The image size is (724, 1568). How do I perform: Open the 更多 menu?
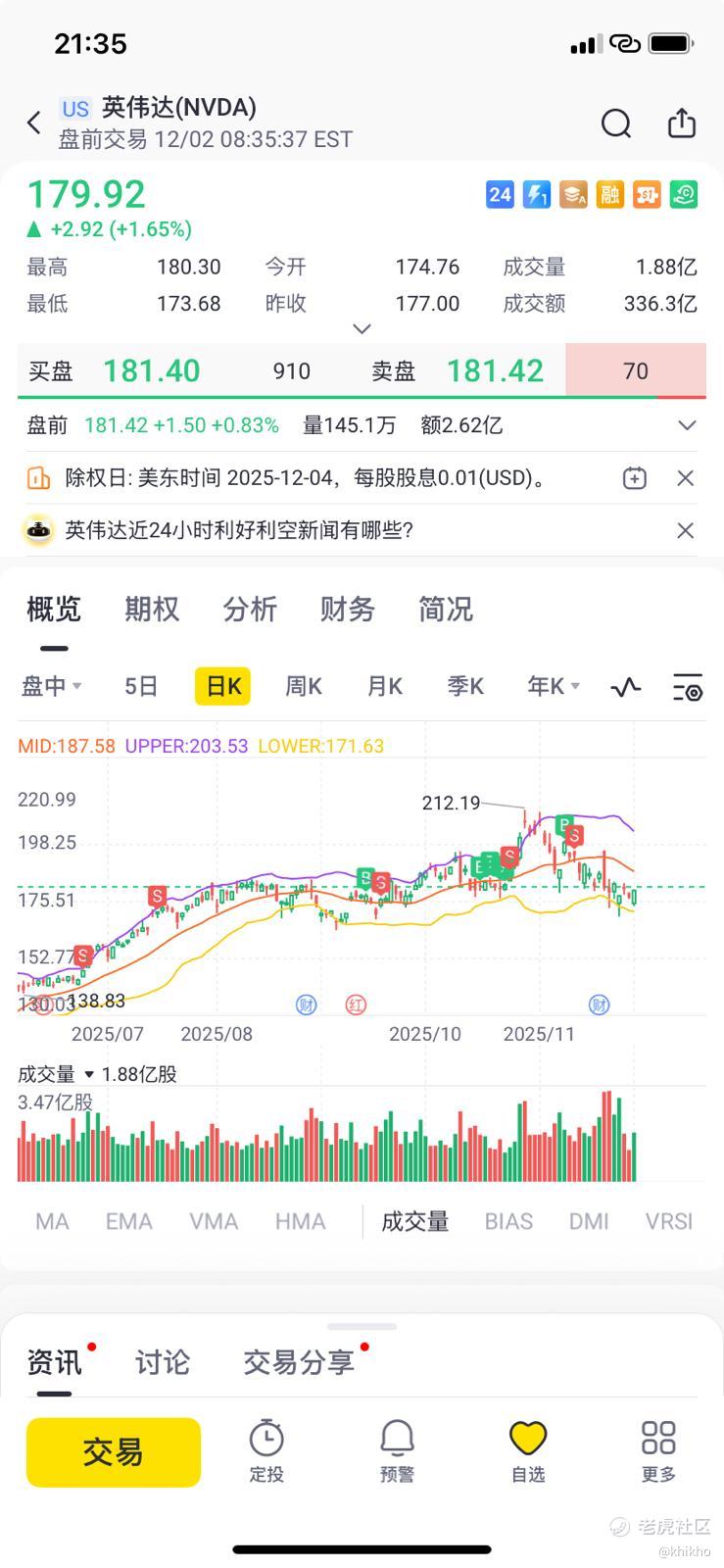click(658, 1450)
